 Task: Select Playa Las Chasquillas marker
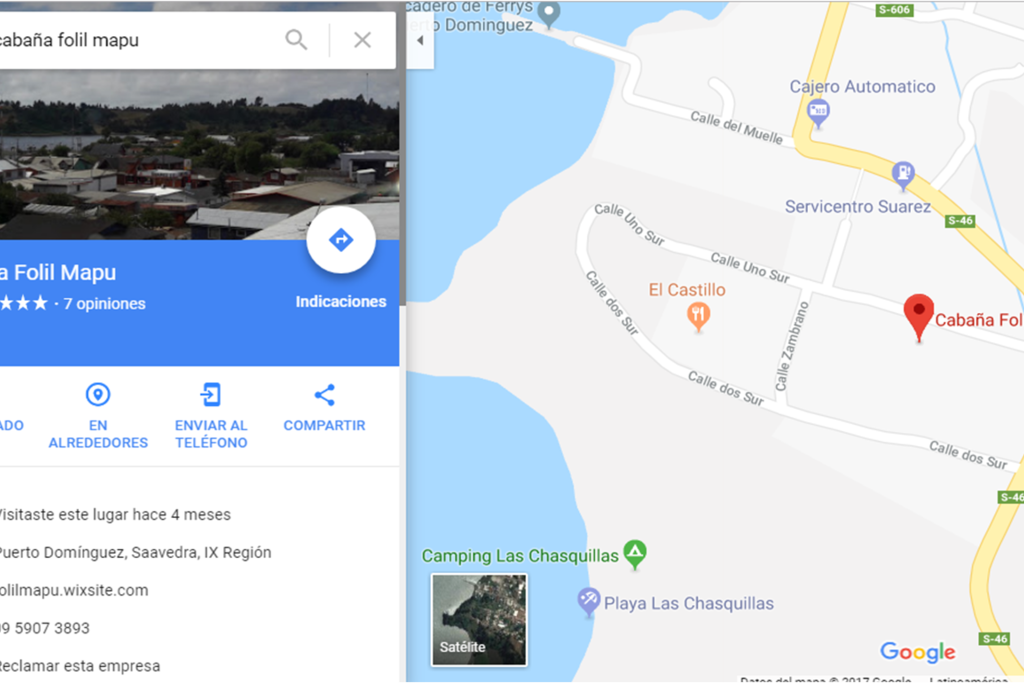pos(590,601)
